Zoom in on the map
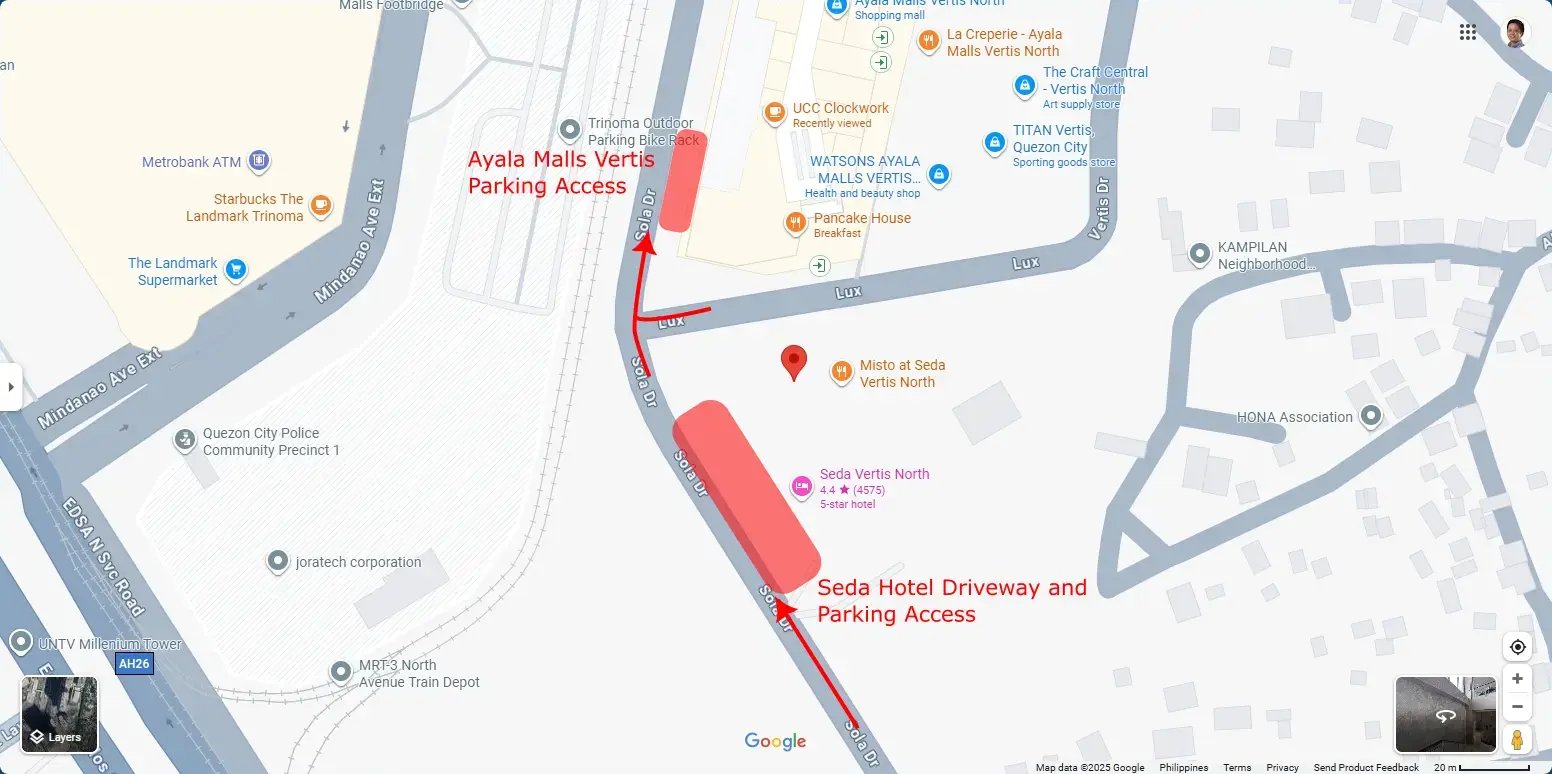Screen dimensions: 1552x774 (1517, 679)
